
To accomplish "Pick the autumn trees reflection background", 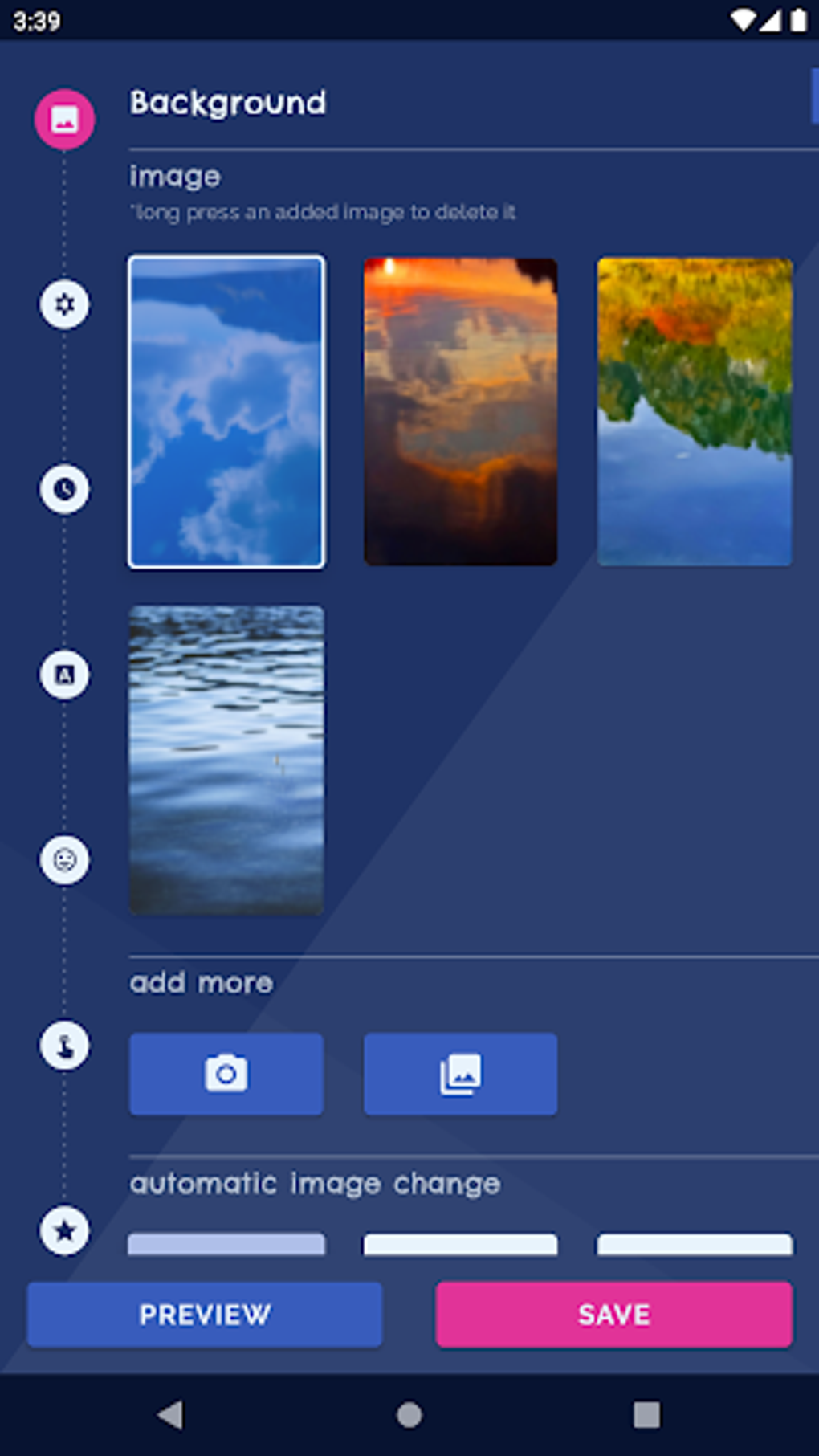I will (x=695, y=412).
